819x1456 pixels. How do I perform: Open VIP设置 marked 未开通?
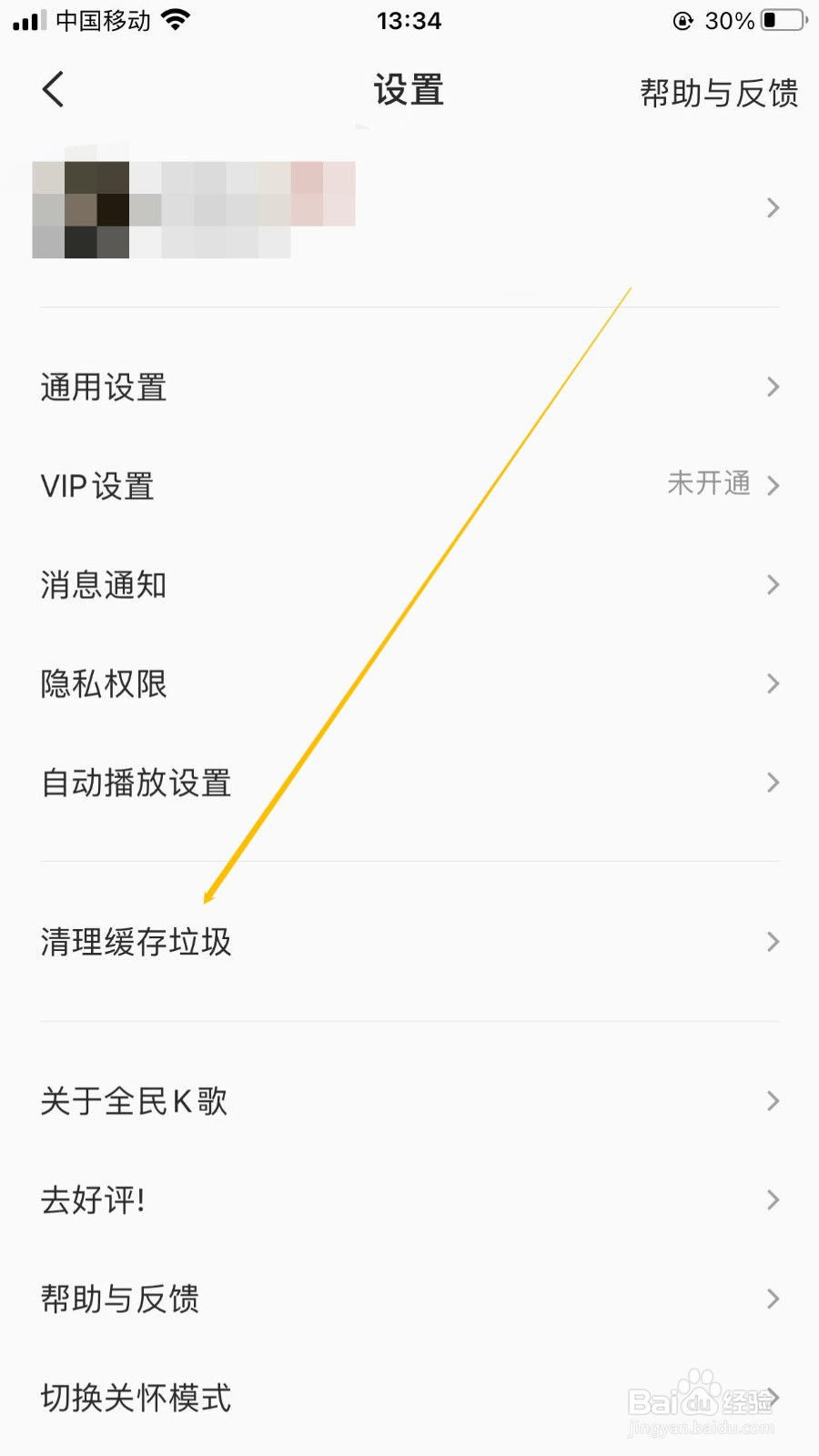(96, 485)
